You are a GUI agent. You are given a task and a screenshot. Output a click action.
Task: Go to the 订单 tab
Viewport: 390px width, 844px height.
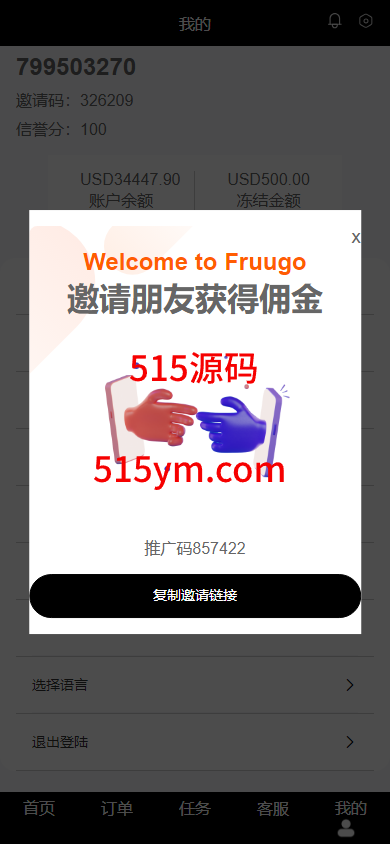pyautogui.click(x=117, y=808)
